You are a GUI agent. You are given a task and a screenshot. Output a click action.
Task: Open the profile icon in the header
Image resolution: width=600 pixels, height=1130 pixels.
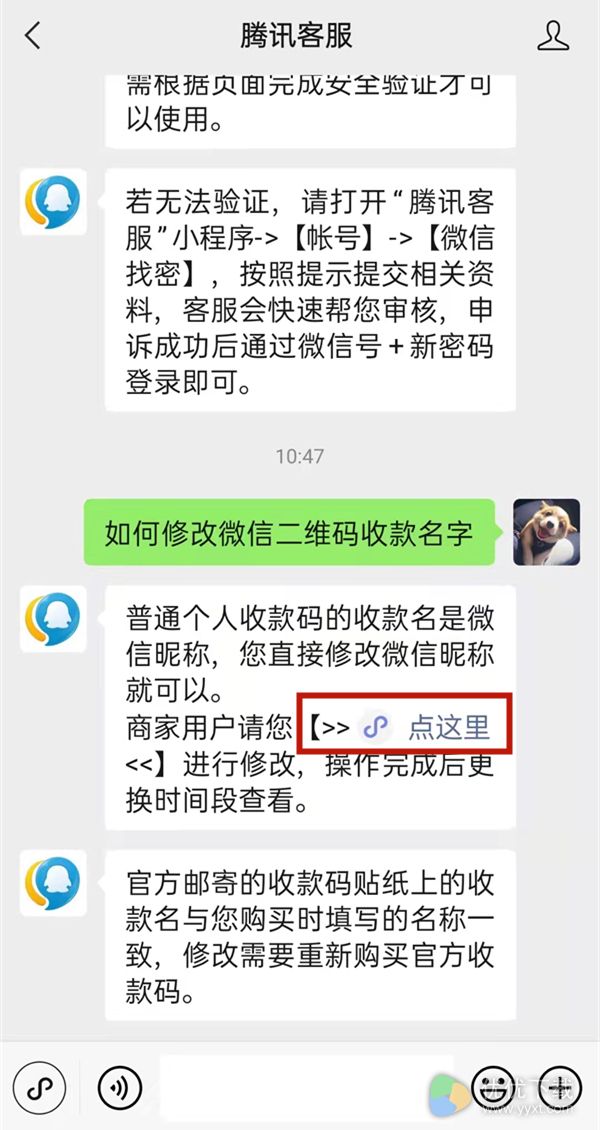[x=553, y=36]
